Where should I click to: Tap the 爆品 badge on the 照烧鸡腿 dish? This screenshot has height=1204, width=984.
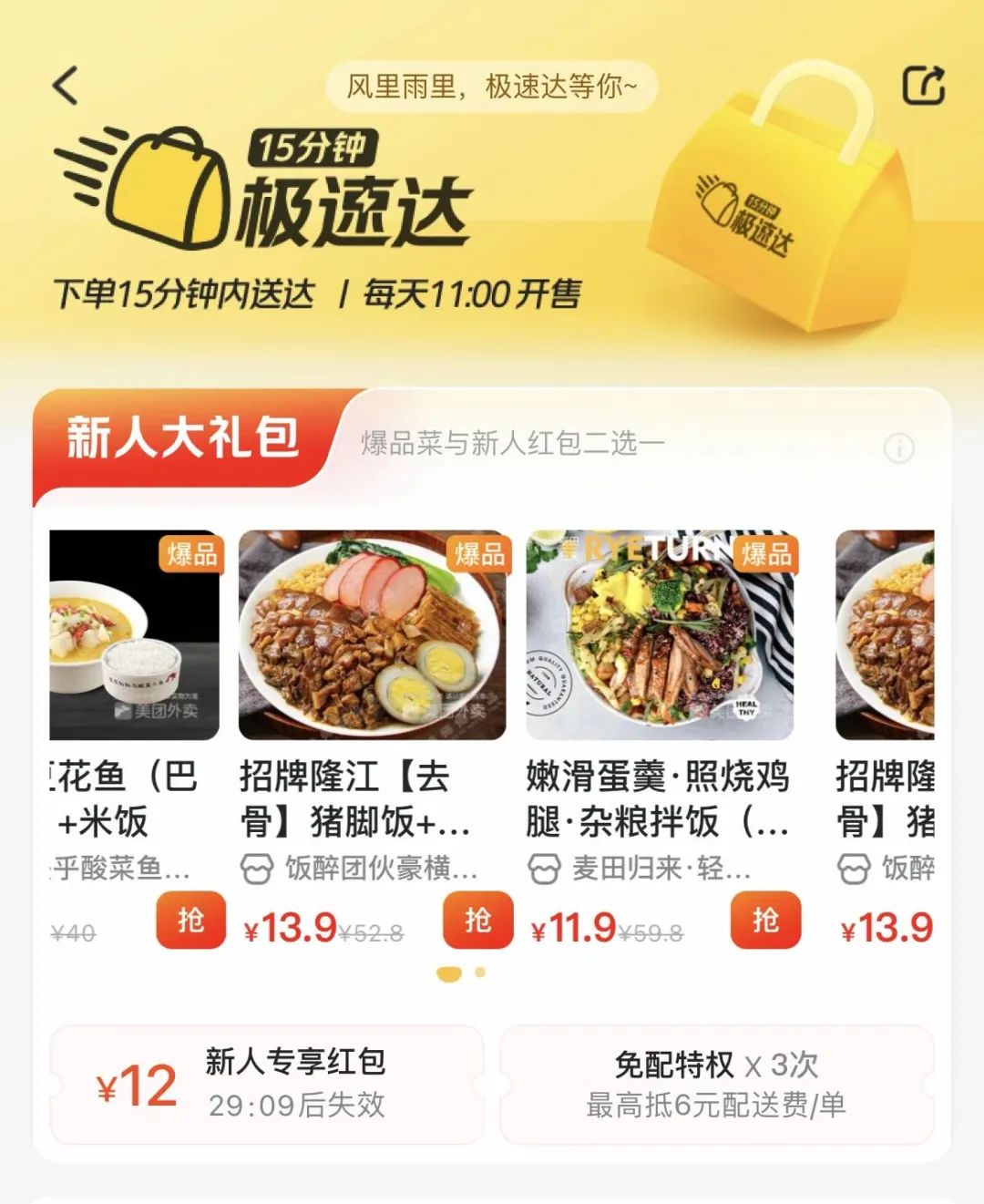tap(765, 556)
